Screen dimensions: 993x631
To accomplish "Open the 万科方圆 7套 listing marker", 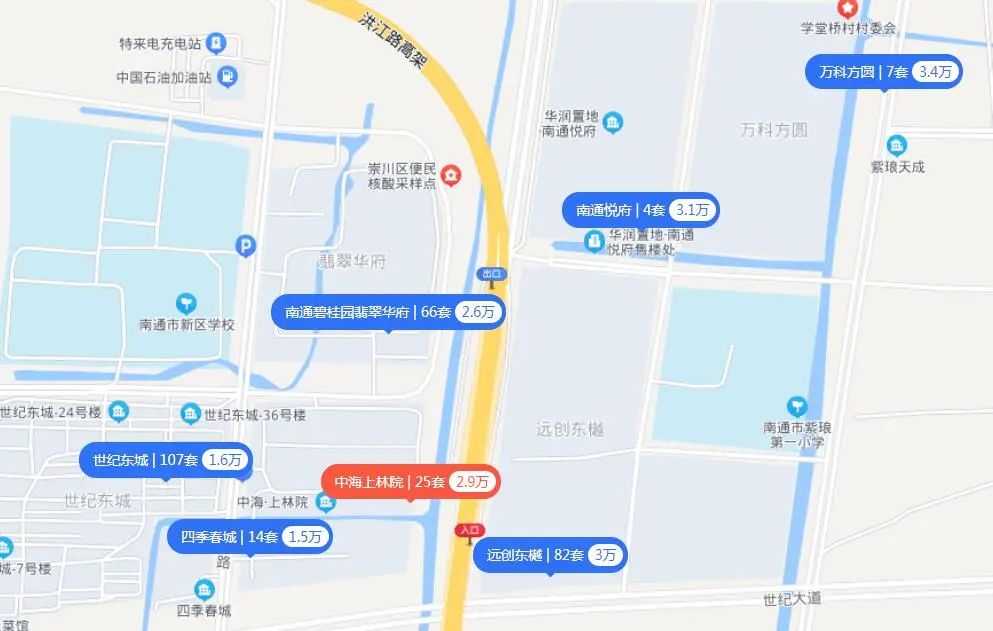I will (884, 72).
